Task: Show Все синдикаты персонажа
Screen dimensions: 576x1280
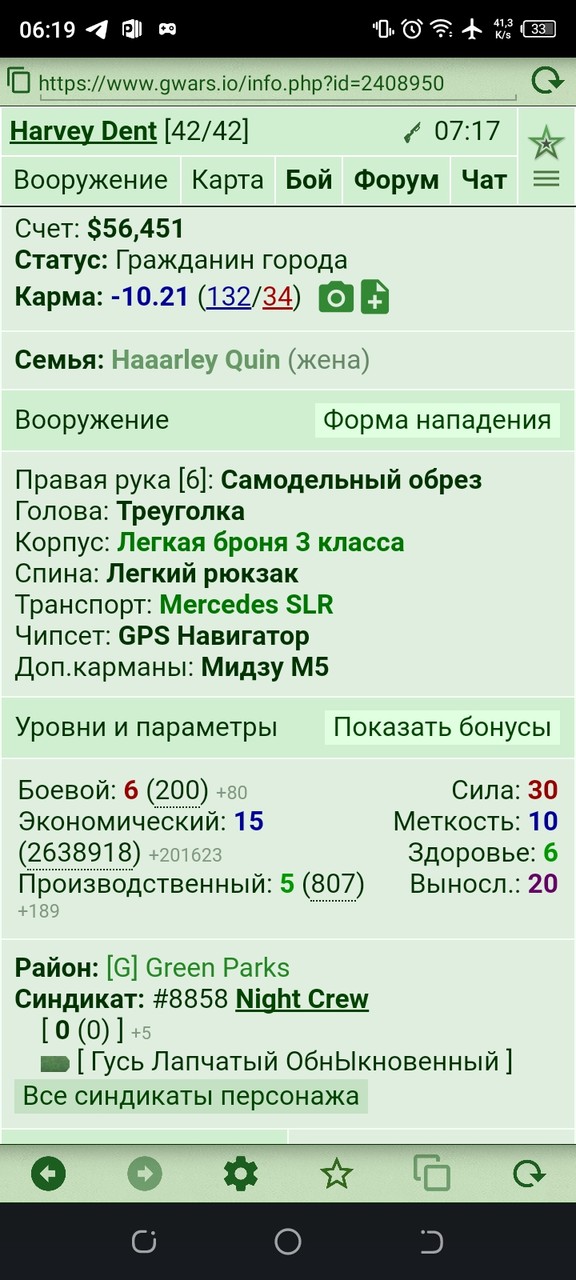Action: coord(191,1096)
